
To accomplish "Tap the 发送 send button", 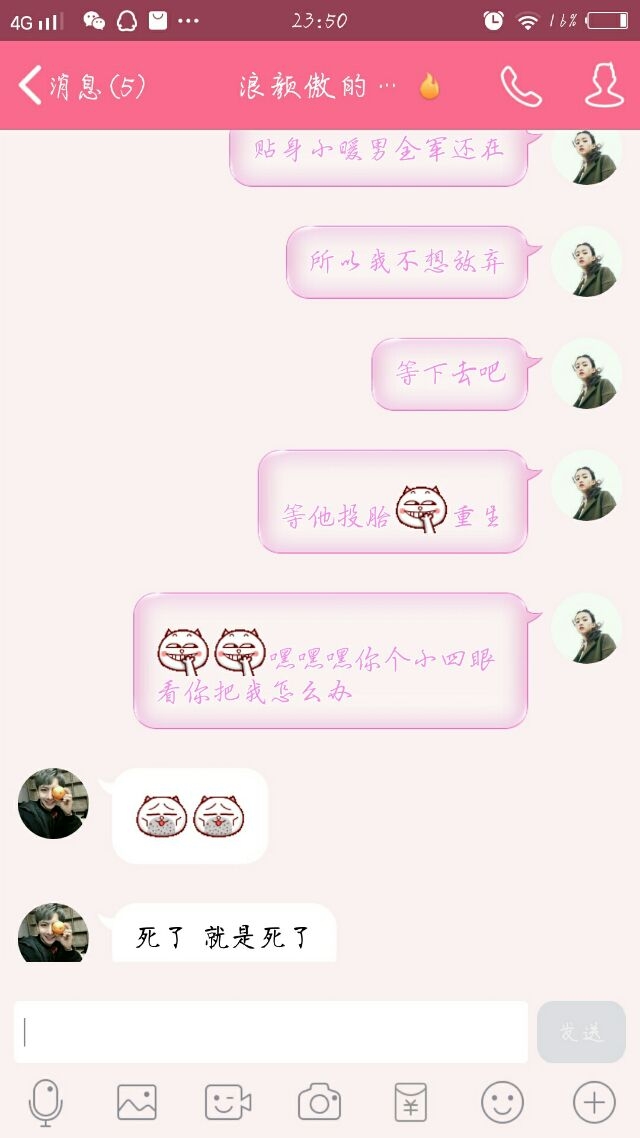I will [581, 1031].
